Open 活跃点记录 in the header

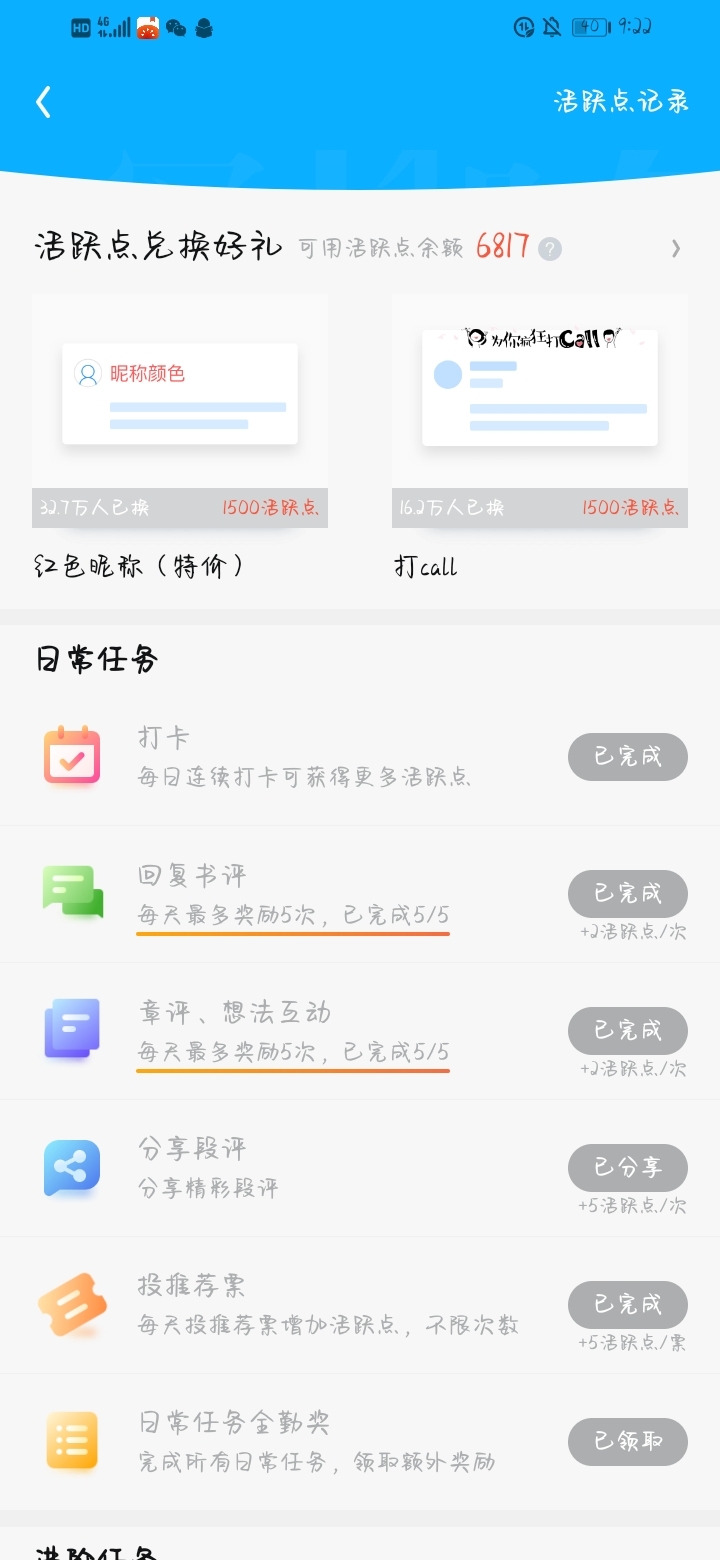(x=621, y=101)
